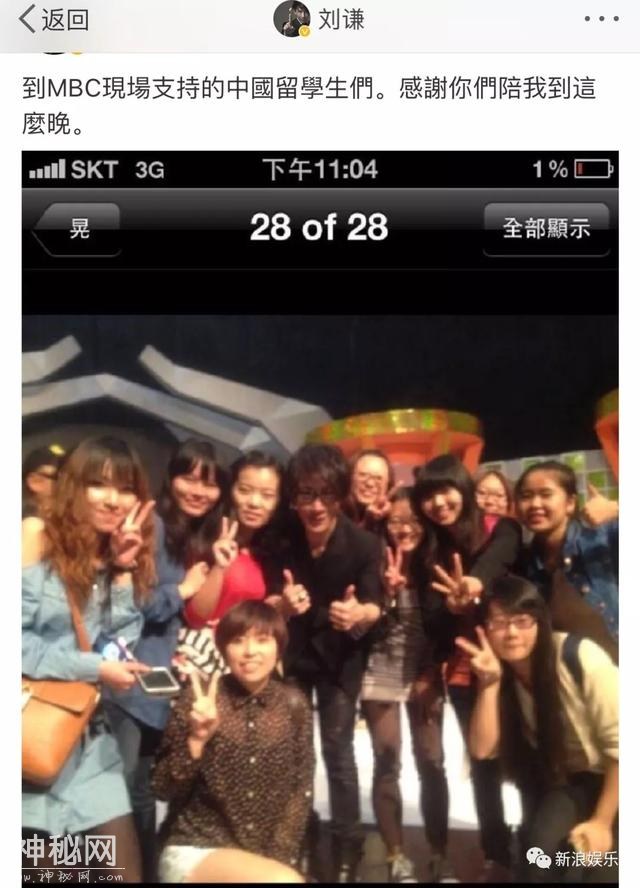Open the post's attached photo
The image size is (640, 888).
pyautogui.click(x=320, y=520)
